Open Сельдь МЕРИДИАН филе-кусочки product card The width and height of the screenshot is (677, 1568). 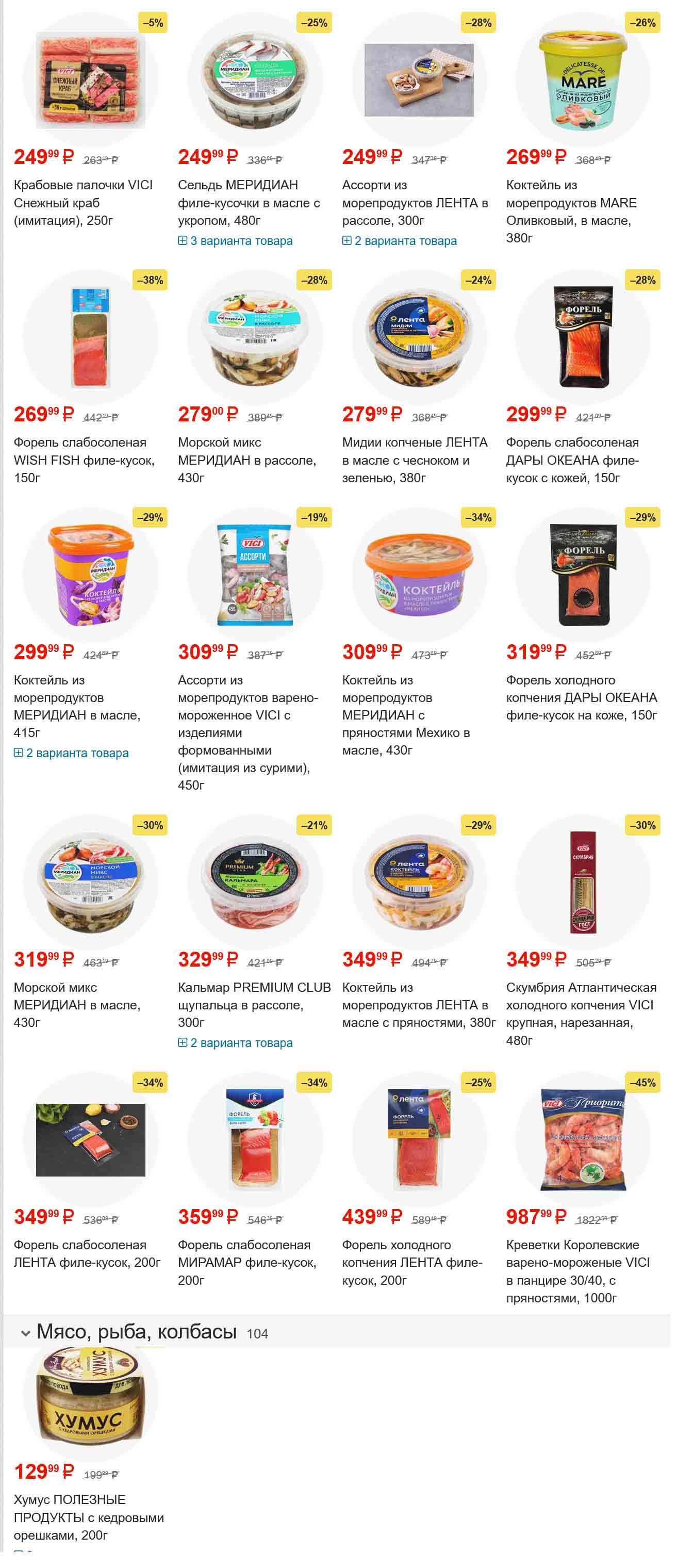pos(249,202)
